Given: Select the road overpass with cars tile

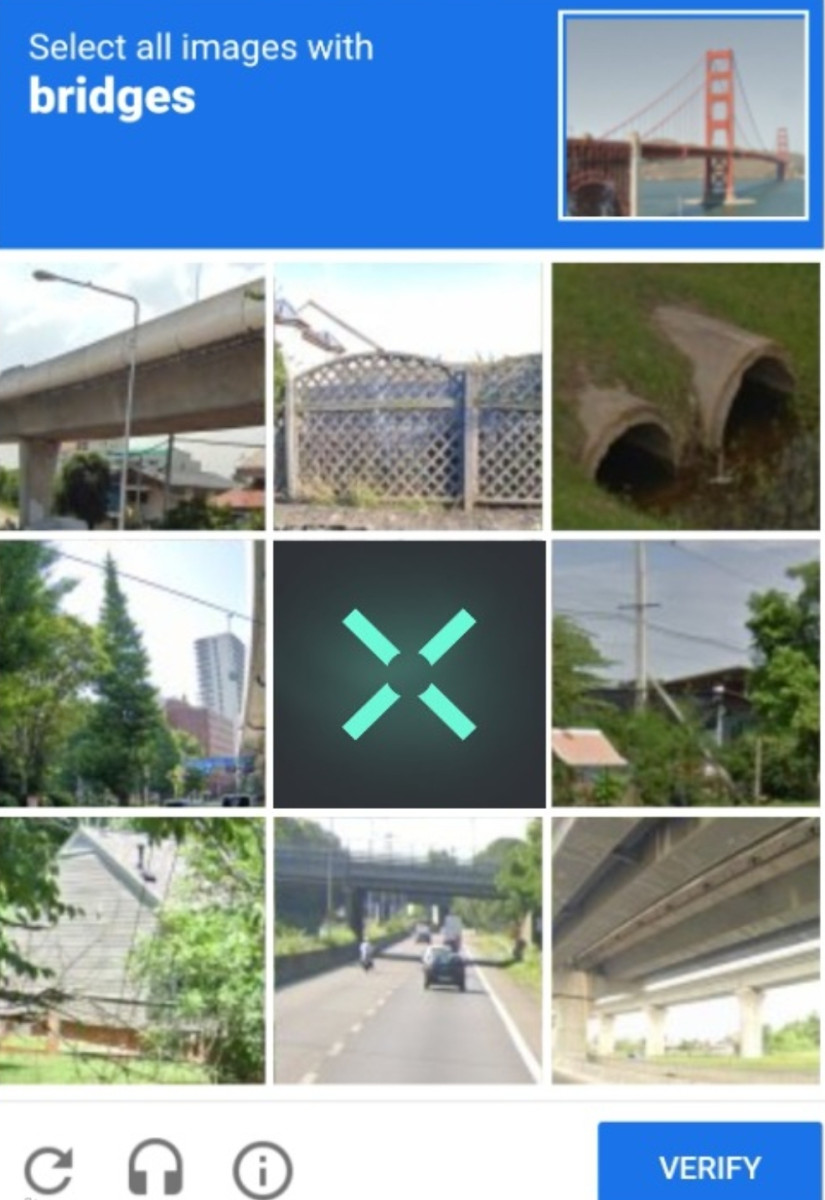Looking at the screenshot, I should point(408,950).
